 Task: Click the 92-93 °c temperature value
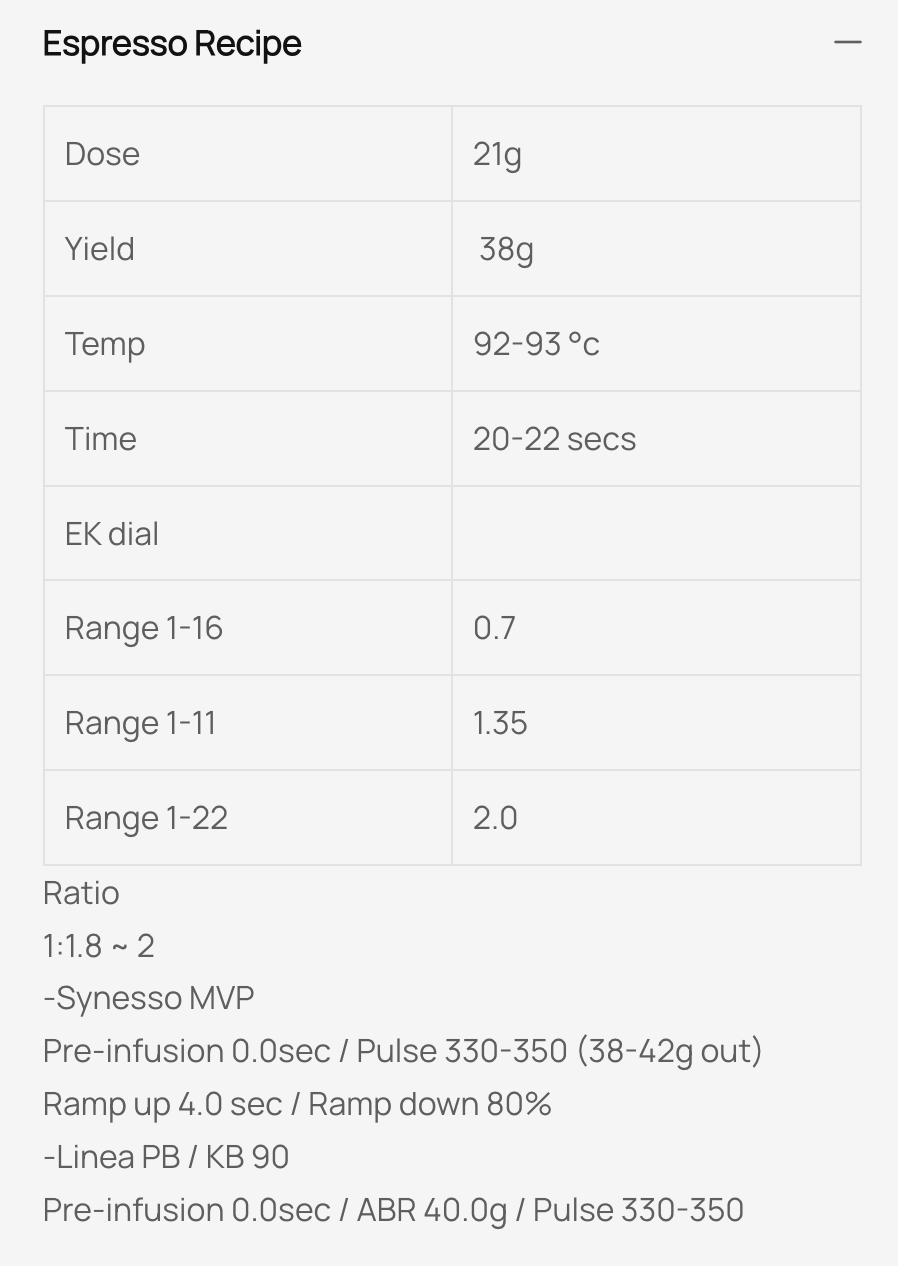click(x=535, y=343)
